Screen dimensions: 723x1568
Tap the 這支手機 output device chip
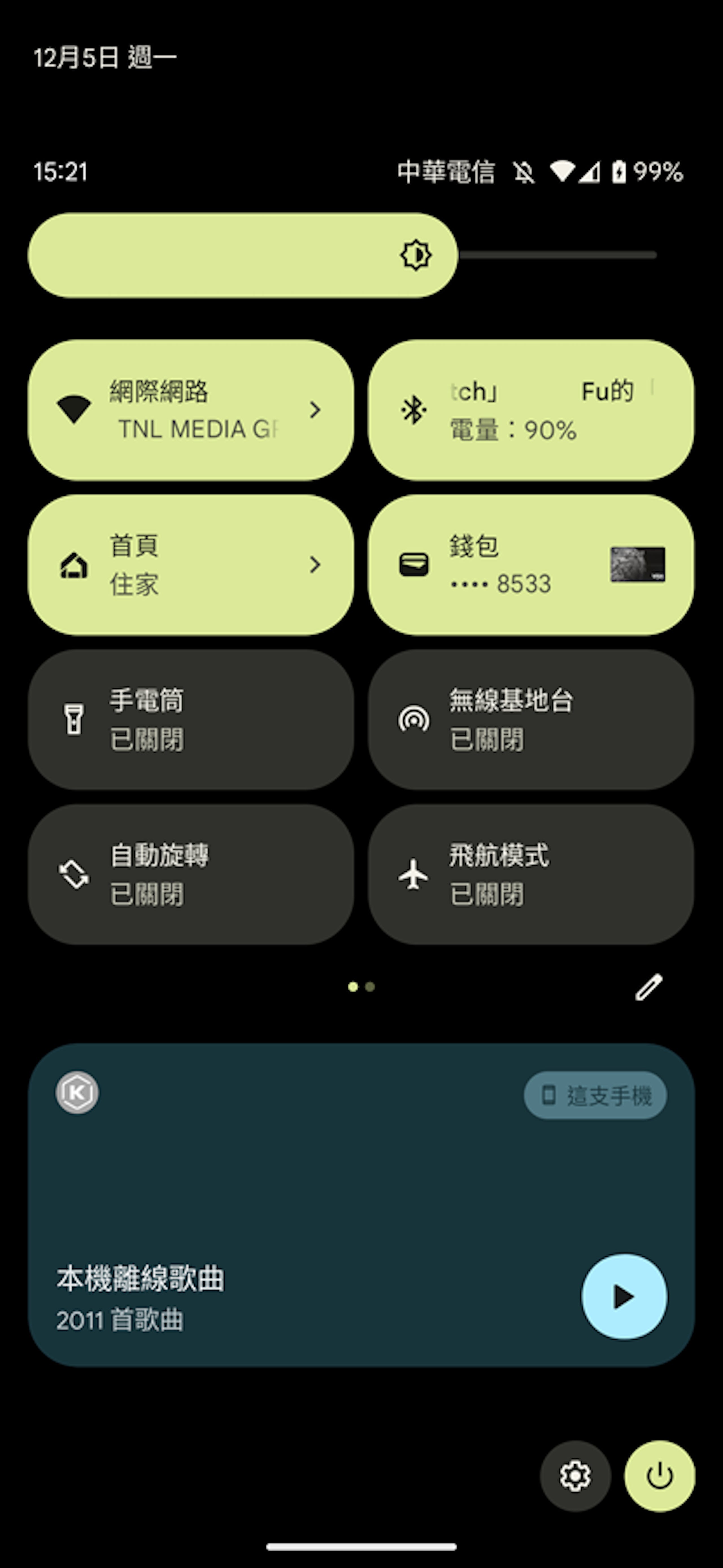(595, 1095)
